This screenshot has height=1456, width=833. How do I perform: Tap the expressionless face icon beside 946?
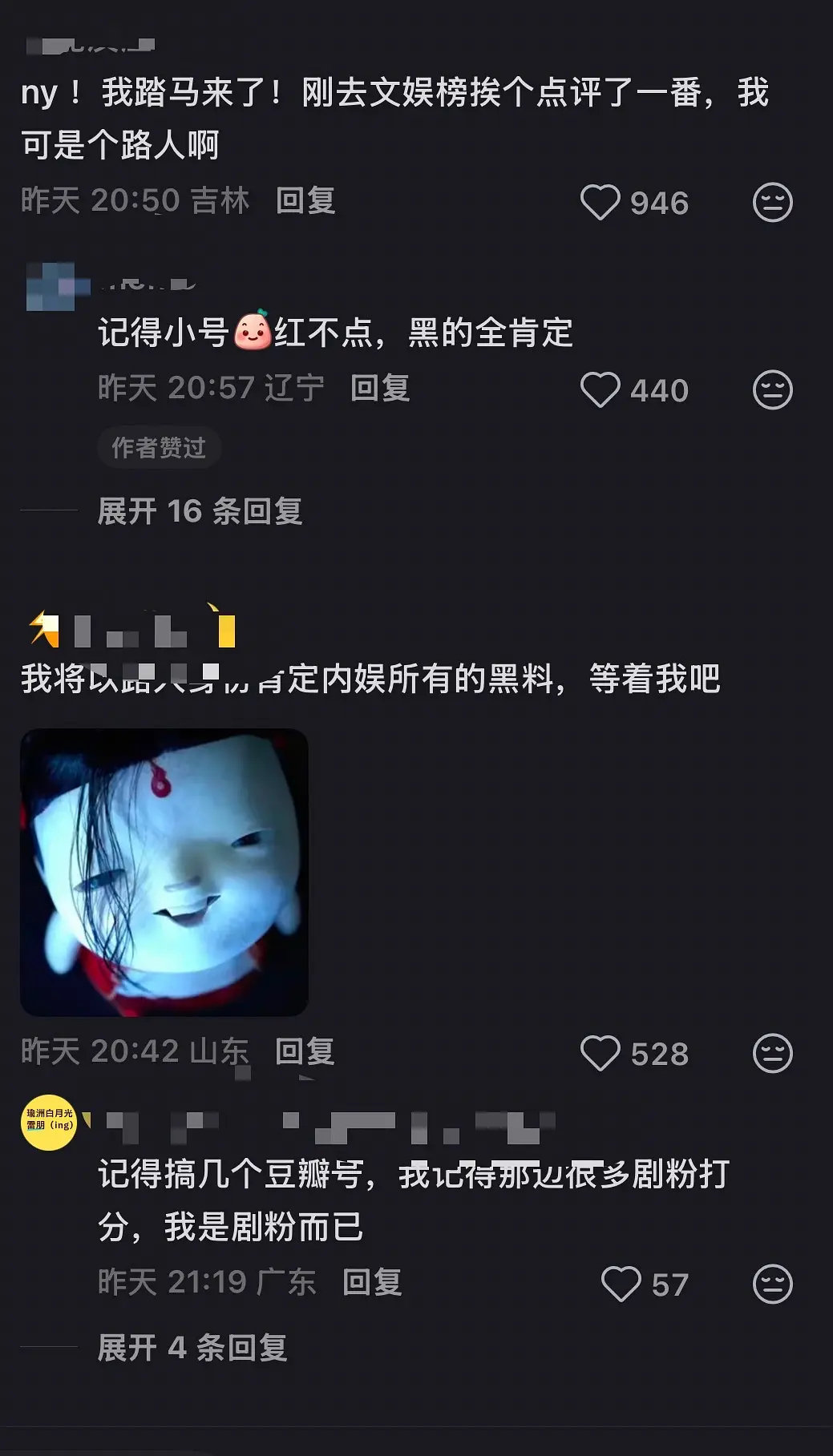point(772,204)
